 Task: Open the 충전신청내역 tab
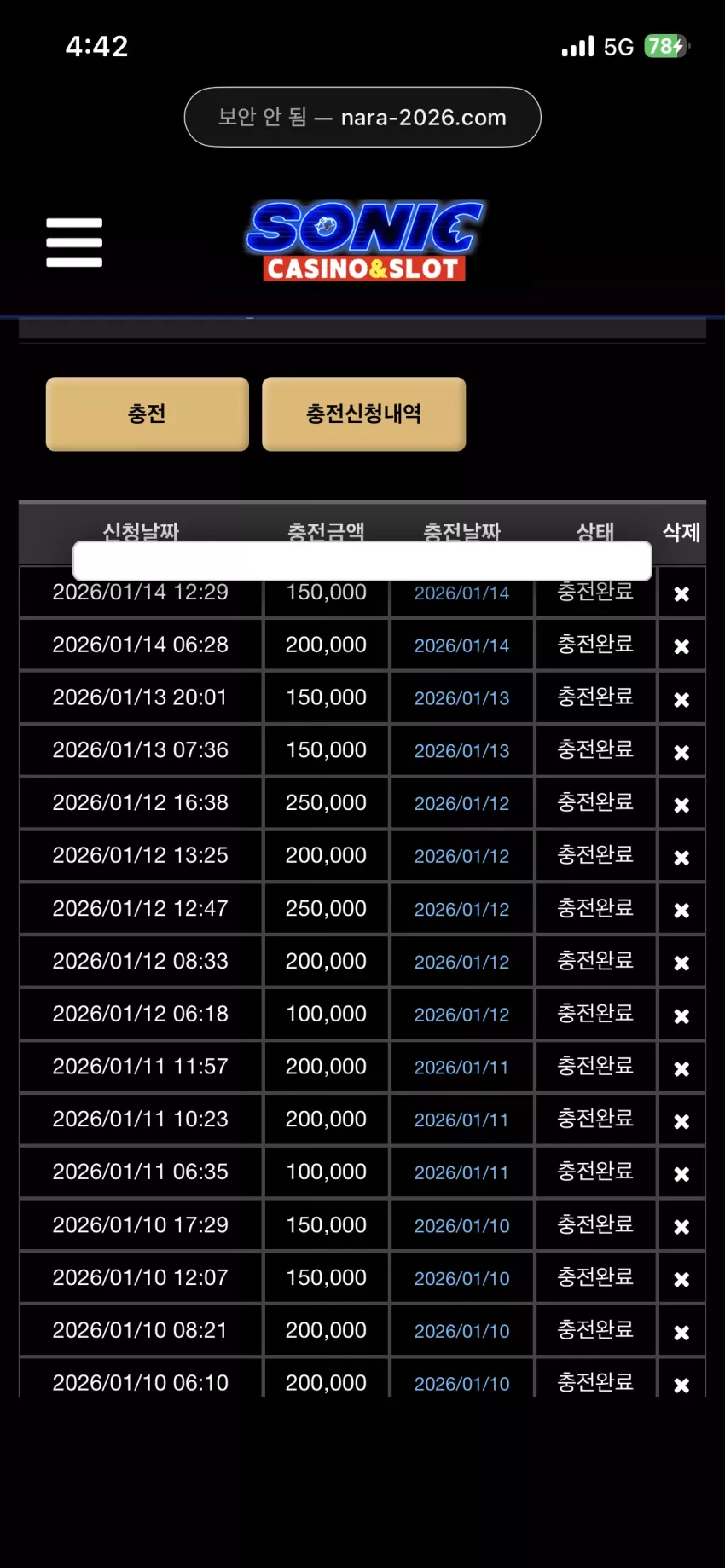point(364,414)
